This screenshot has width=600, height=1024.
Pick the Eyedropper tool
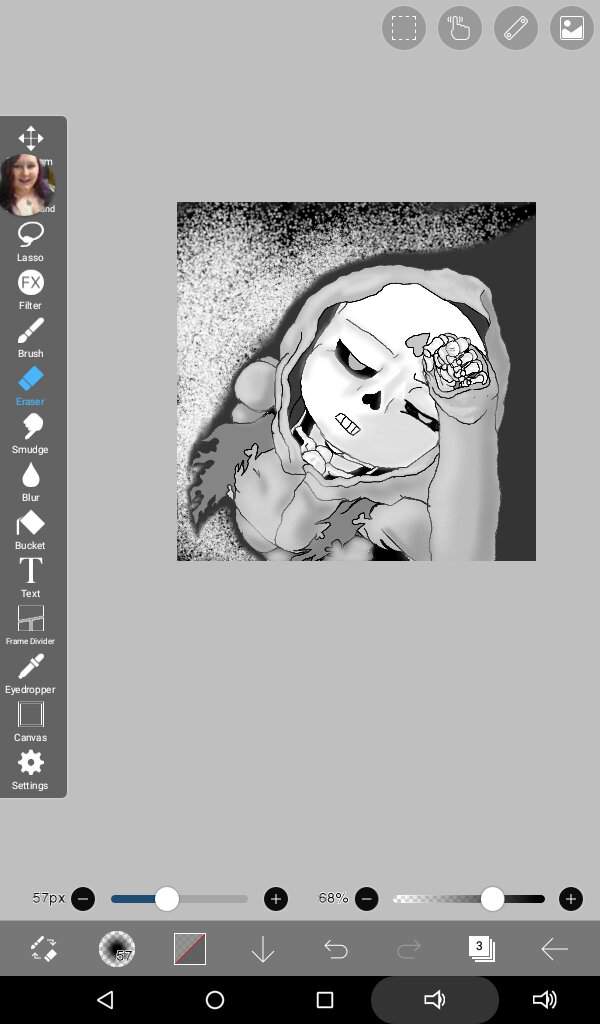point(30,674)
